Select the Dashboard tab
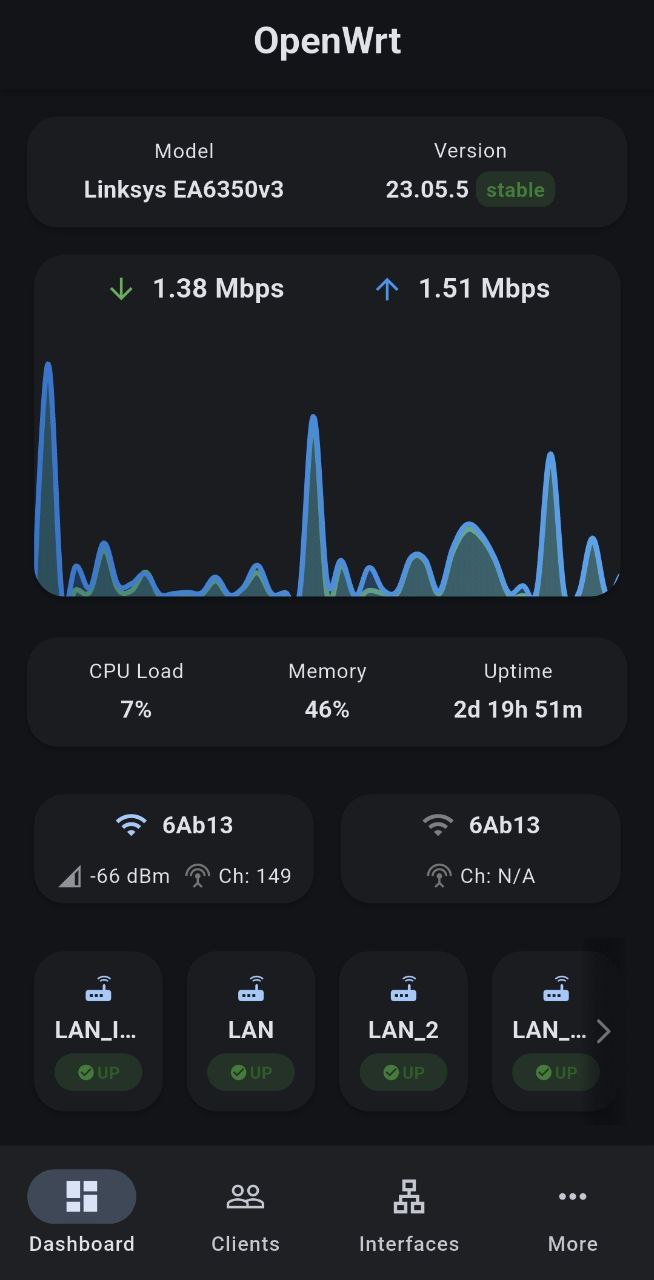The width and height of the screenshot is (654, 1280). (82, 1214)
